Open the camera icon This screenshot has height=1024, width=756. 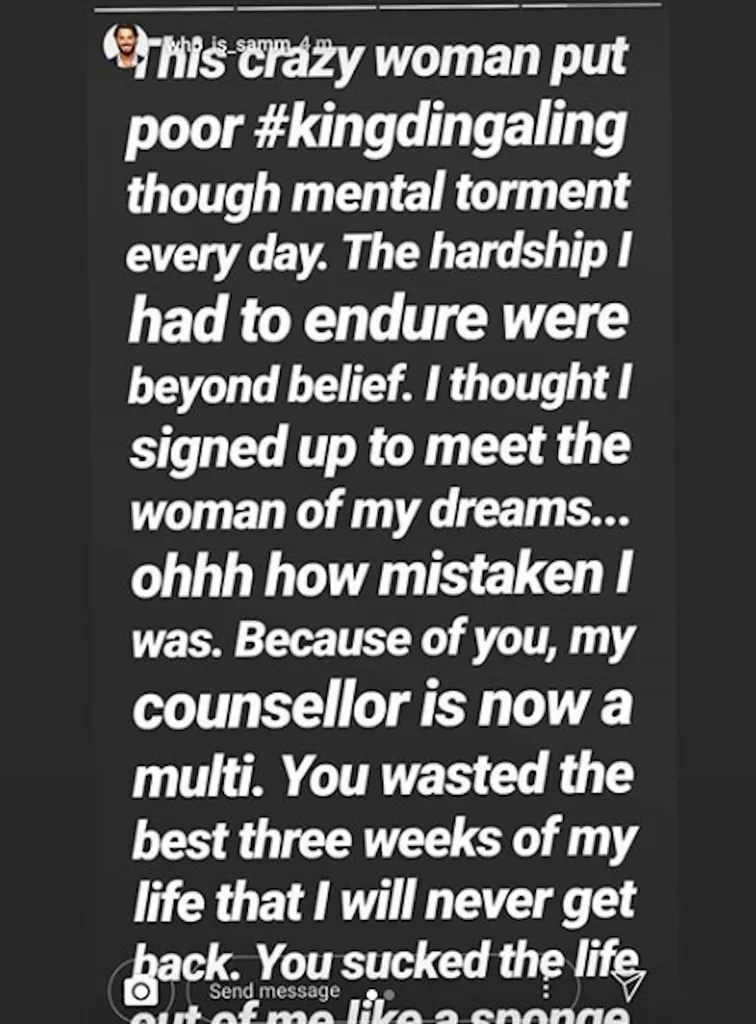[x=141, y=990]
